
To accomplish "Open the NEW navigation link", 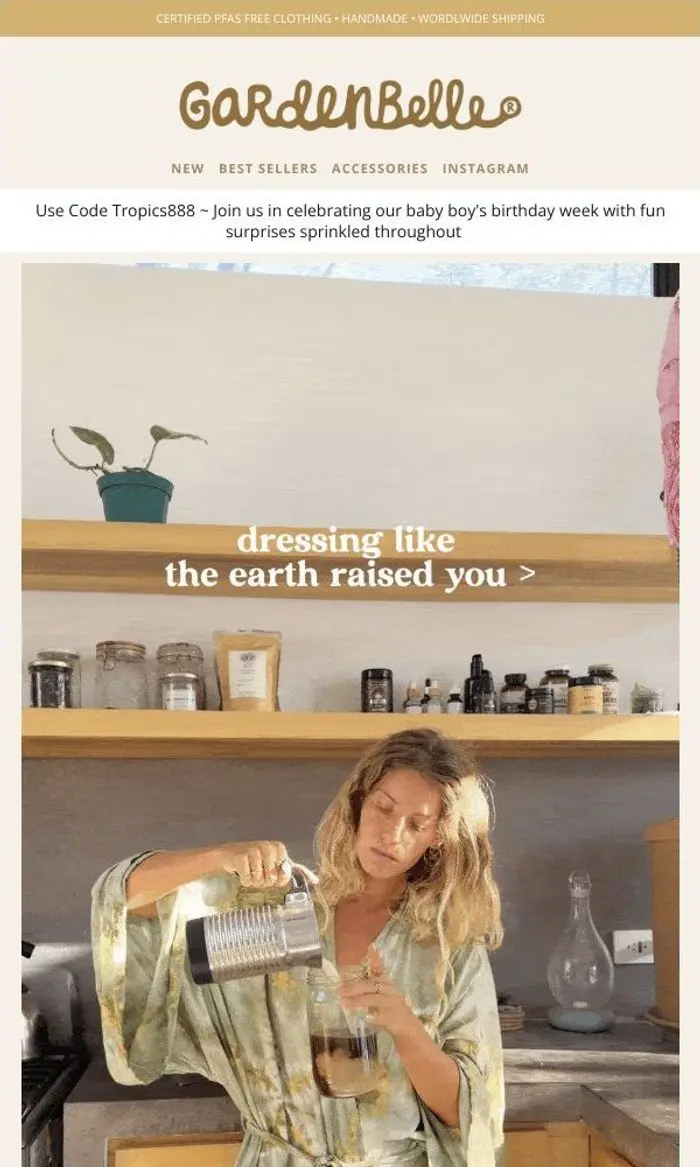I will [187, 169].
